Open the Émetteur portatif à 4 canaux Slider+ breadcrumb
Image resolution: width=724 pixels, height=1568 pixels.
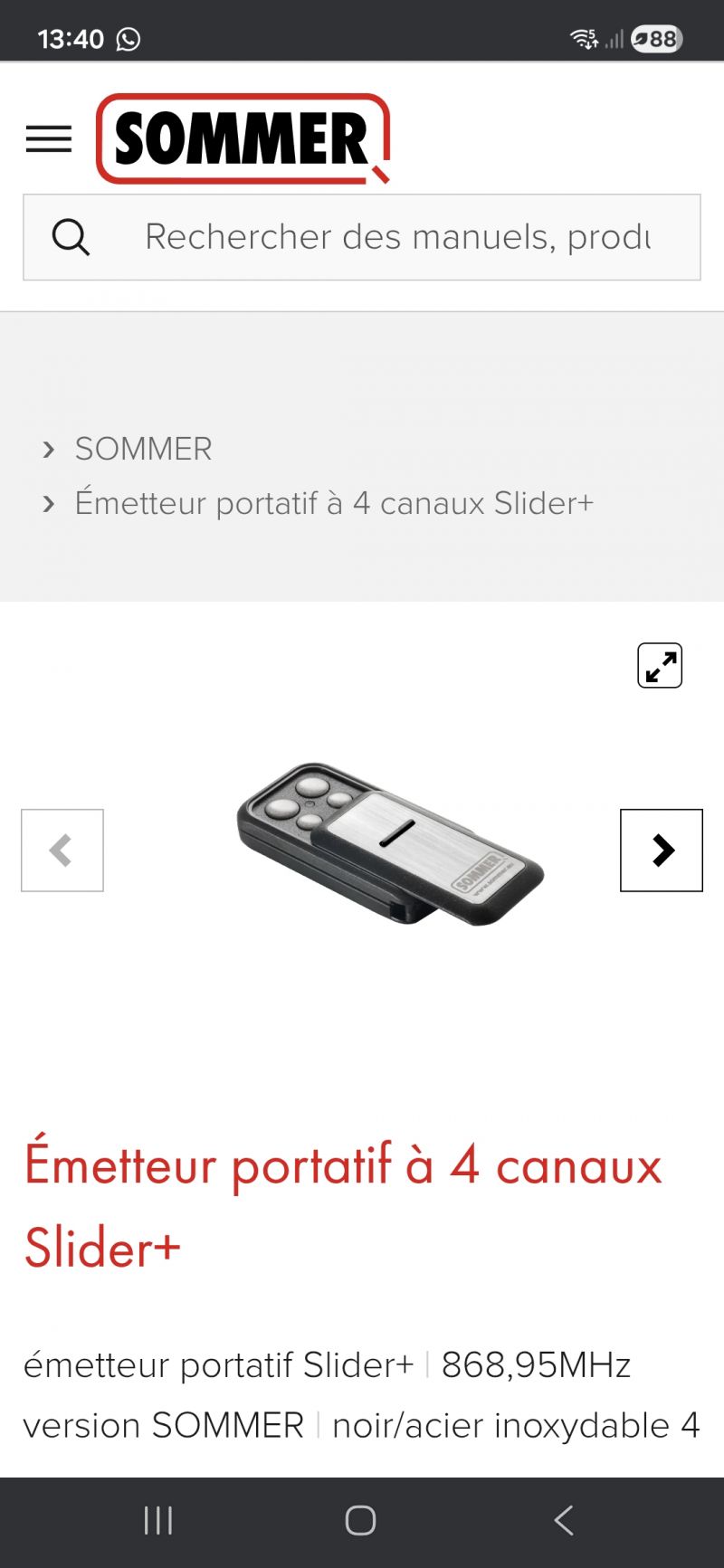click(333, 503)
